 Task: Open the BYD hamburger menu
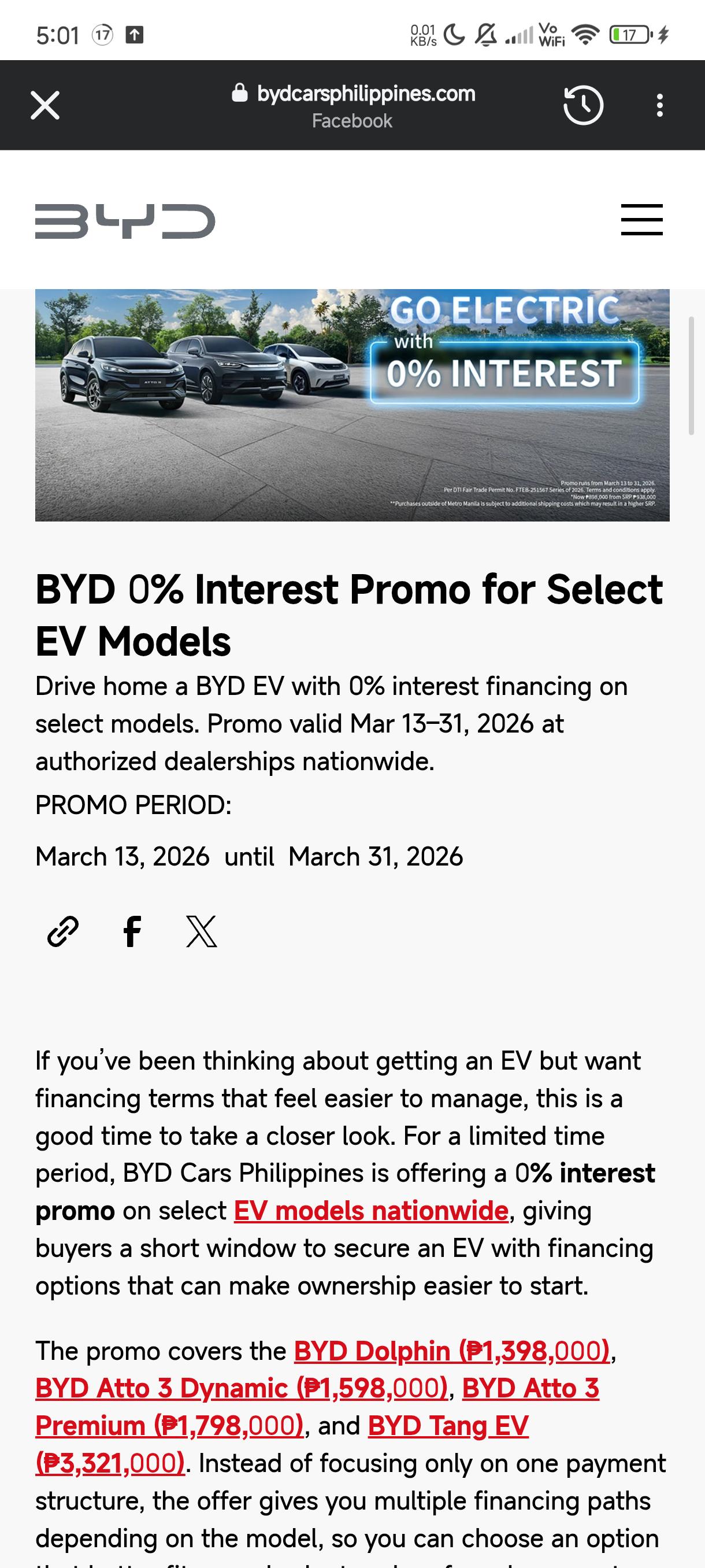641,220
